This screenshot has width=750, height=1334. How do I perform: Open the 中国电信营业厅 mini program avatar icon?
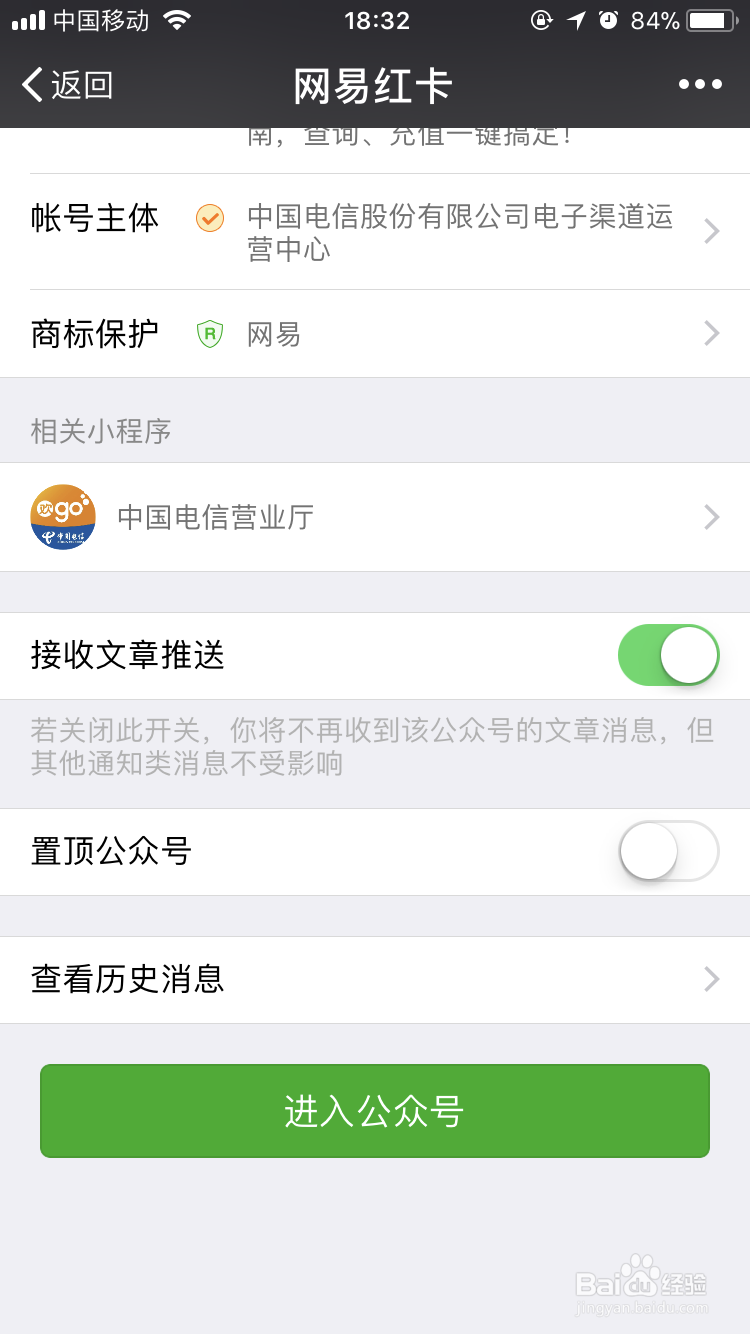tap(63, 517)
